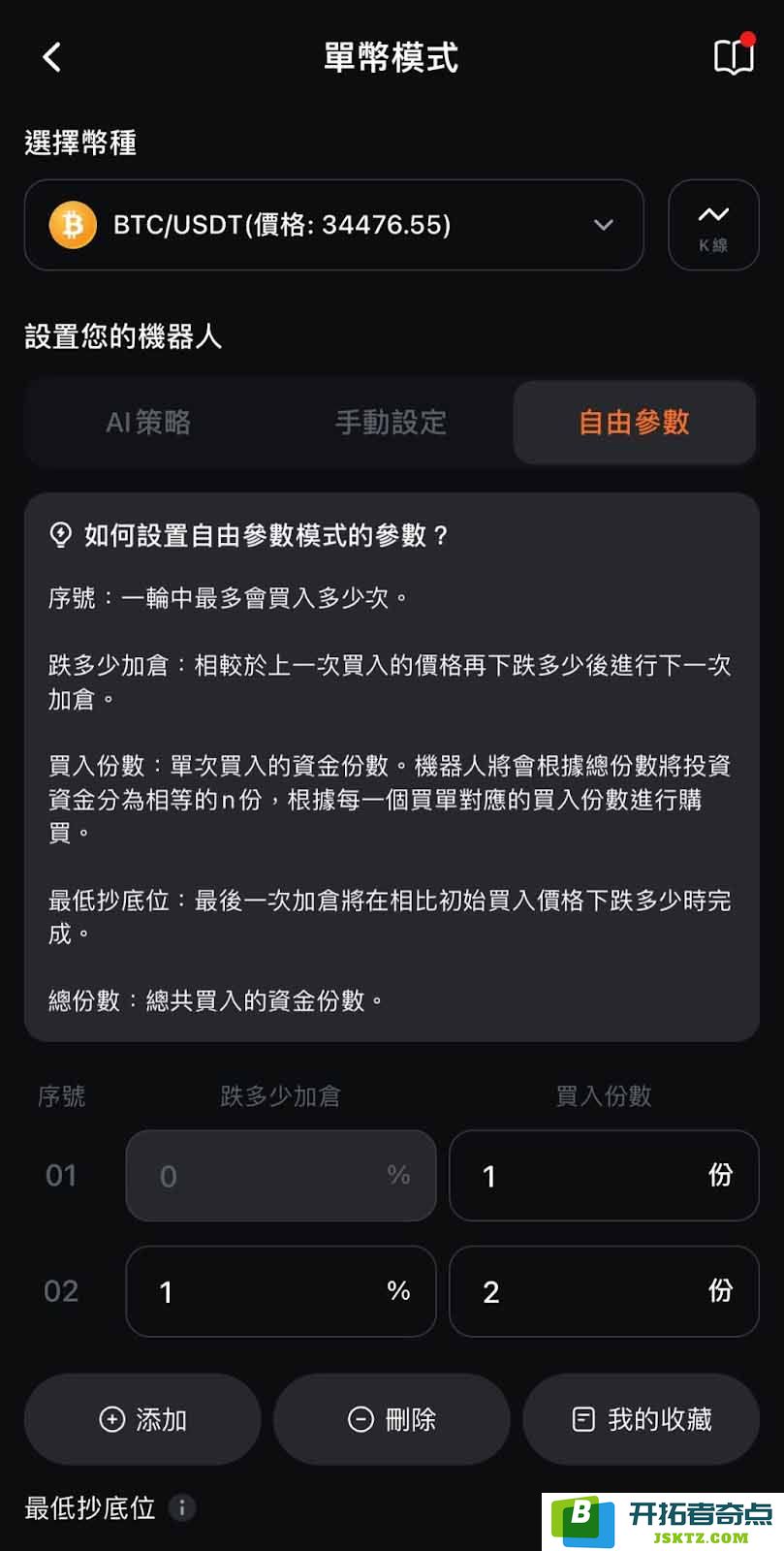Screen dimensions: 784x1551
Task: Open the guide book icon
Action: [x=734, y=56]
